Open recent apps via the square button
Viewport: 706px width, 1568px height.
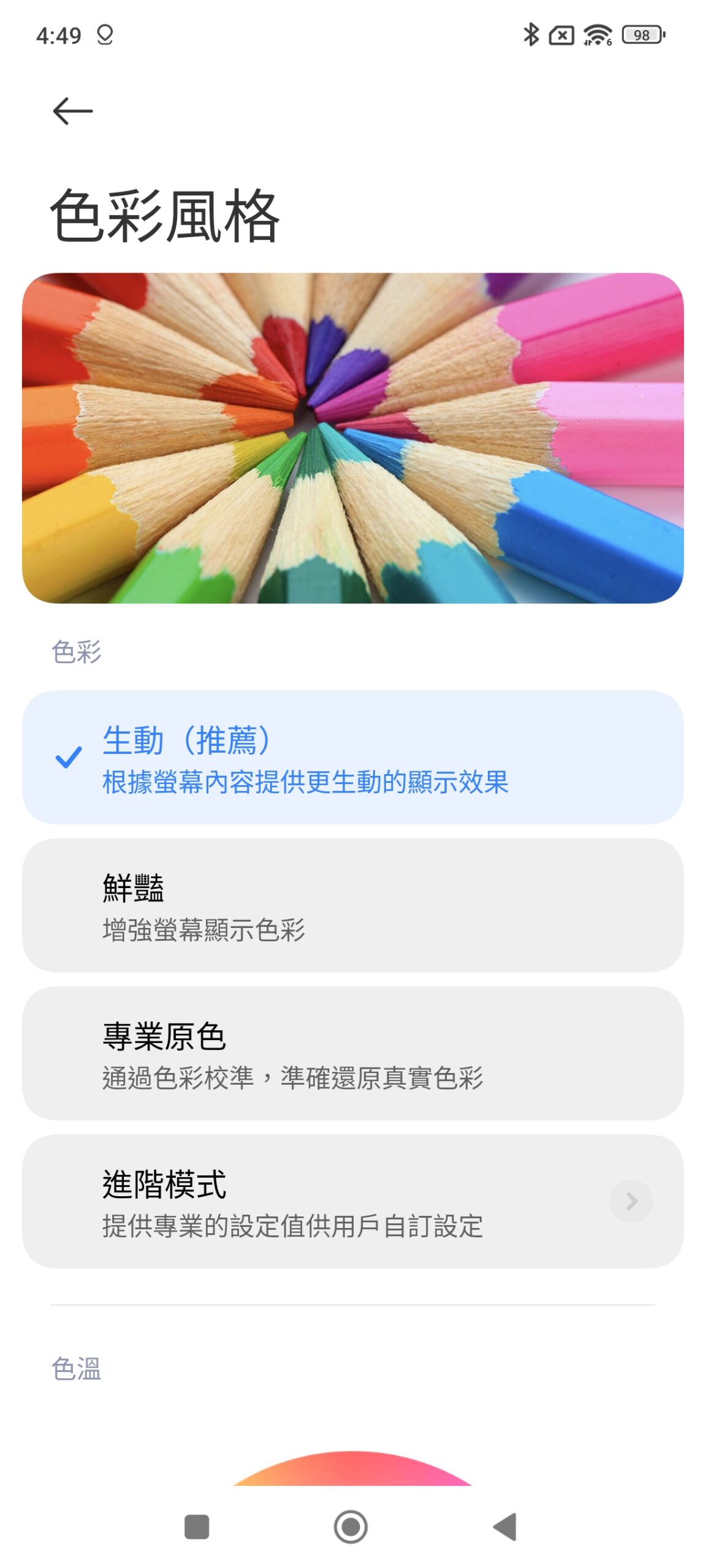(197, 1526)
